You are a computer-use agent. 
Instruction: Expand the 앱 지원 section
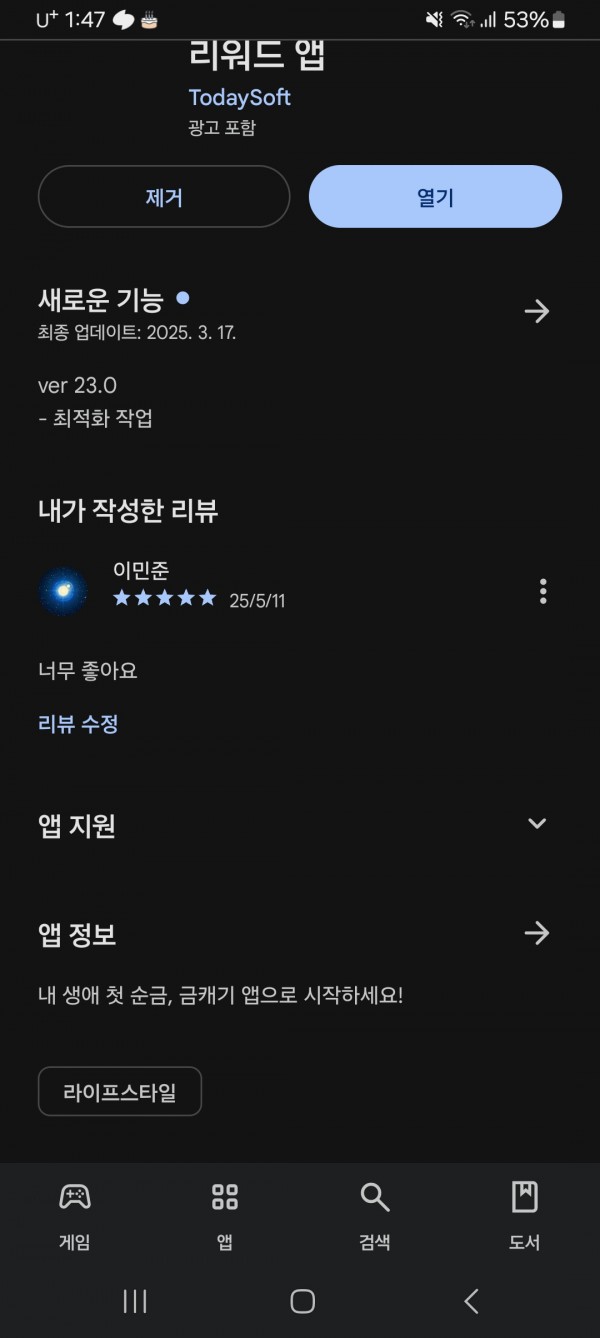pyautogui.click(x=537, y=823)
